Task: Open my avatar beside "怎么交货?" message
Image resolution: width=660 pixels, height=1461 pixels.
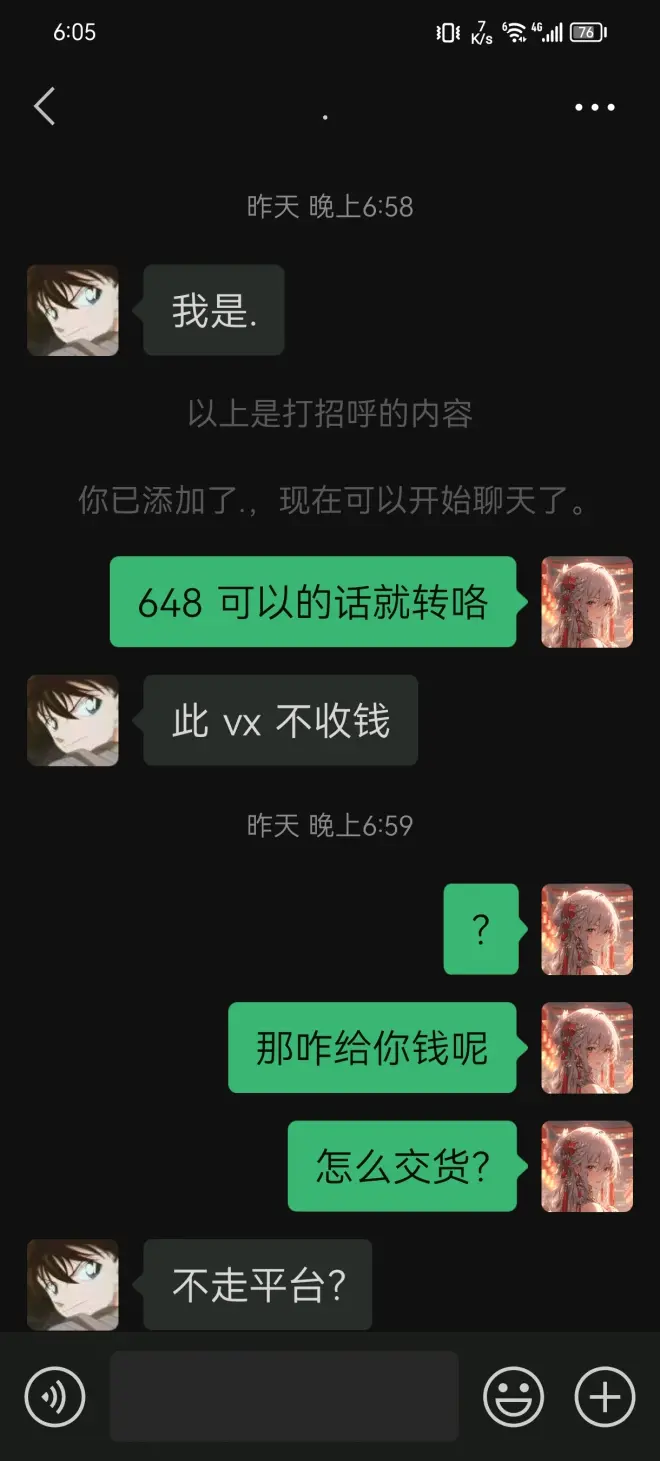Action: click(586, 1166)
